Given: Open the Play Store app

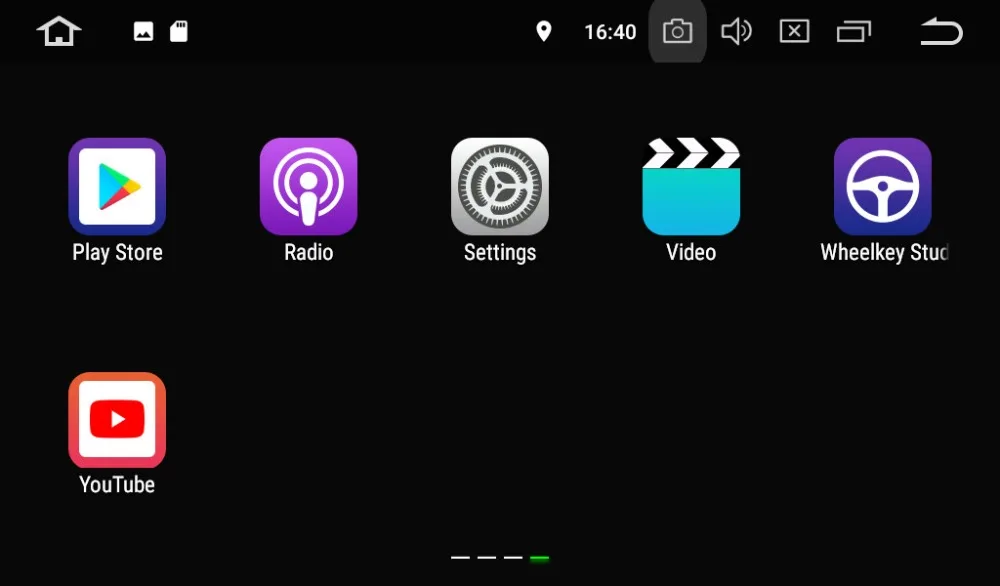Looking at the screenshot, I should [117, 186].
